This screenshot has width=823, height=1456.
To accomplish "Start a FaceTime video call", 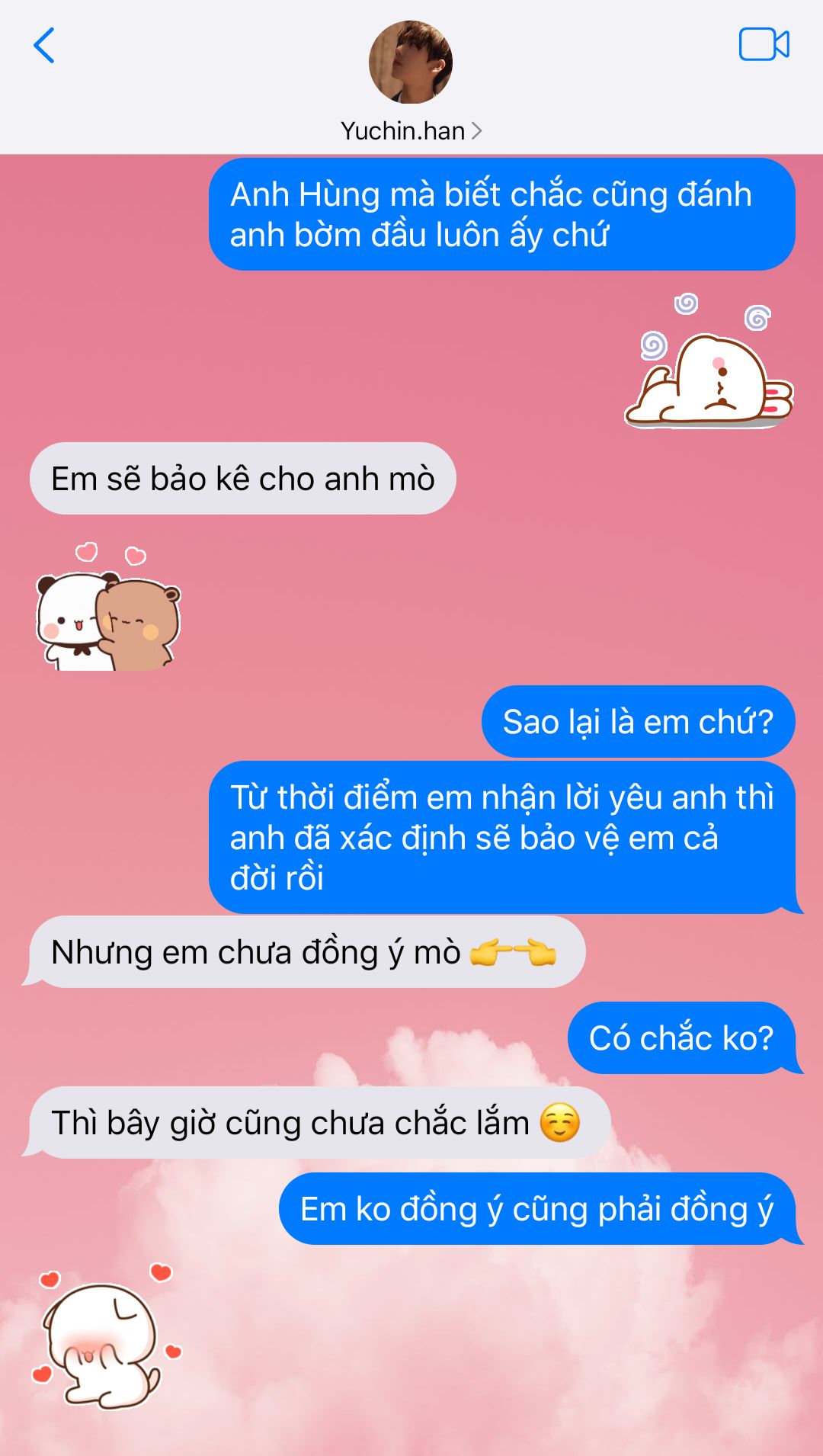I will 764,44.
